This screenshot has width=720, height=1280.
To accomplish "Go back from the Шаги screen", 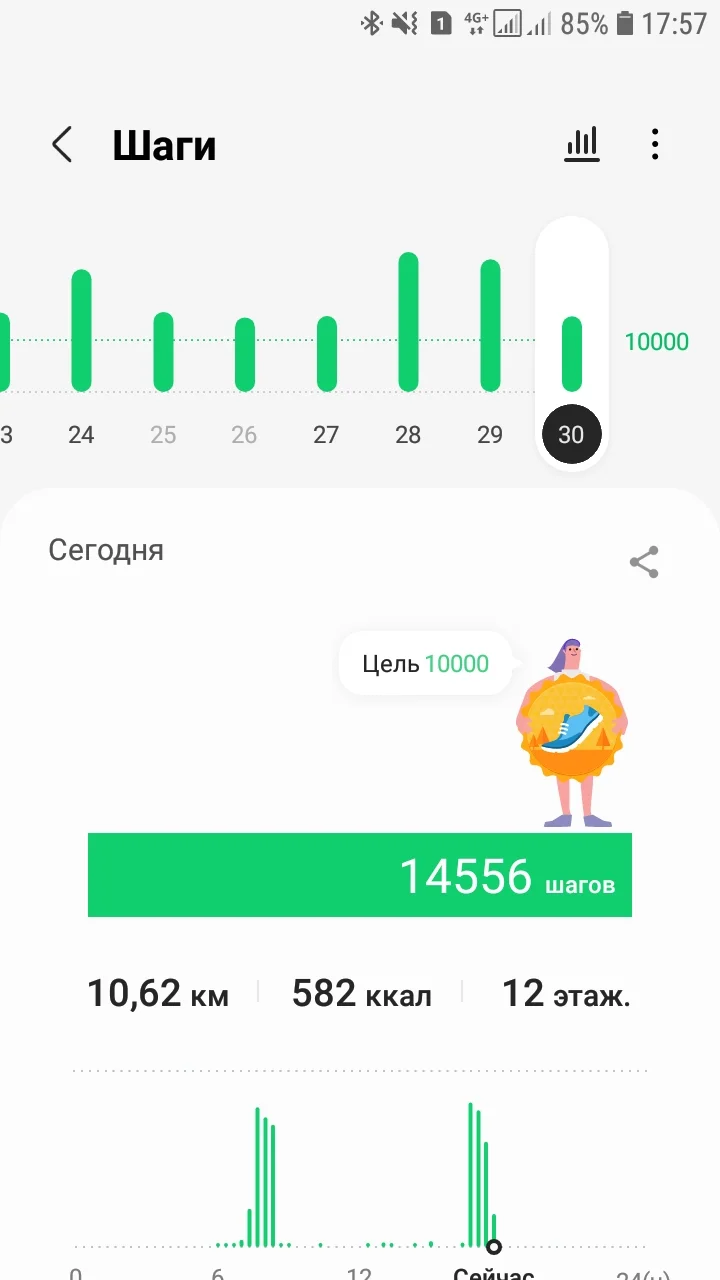I will pyautogui.click(x=62, y=145).
